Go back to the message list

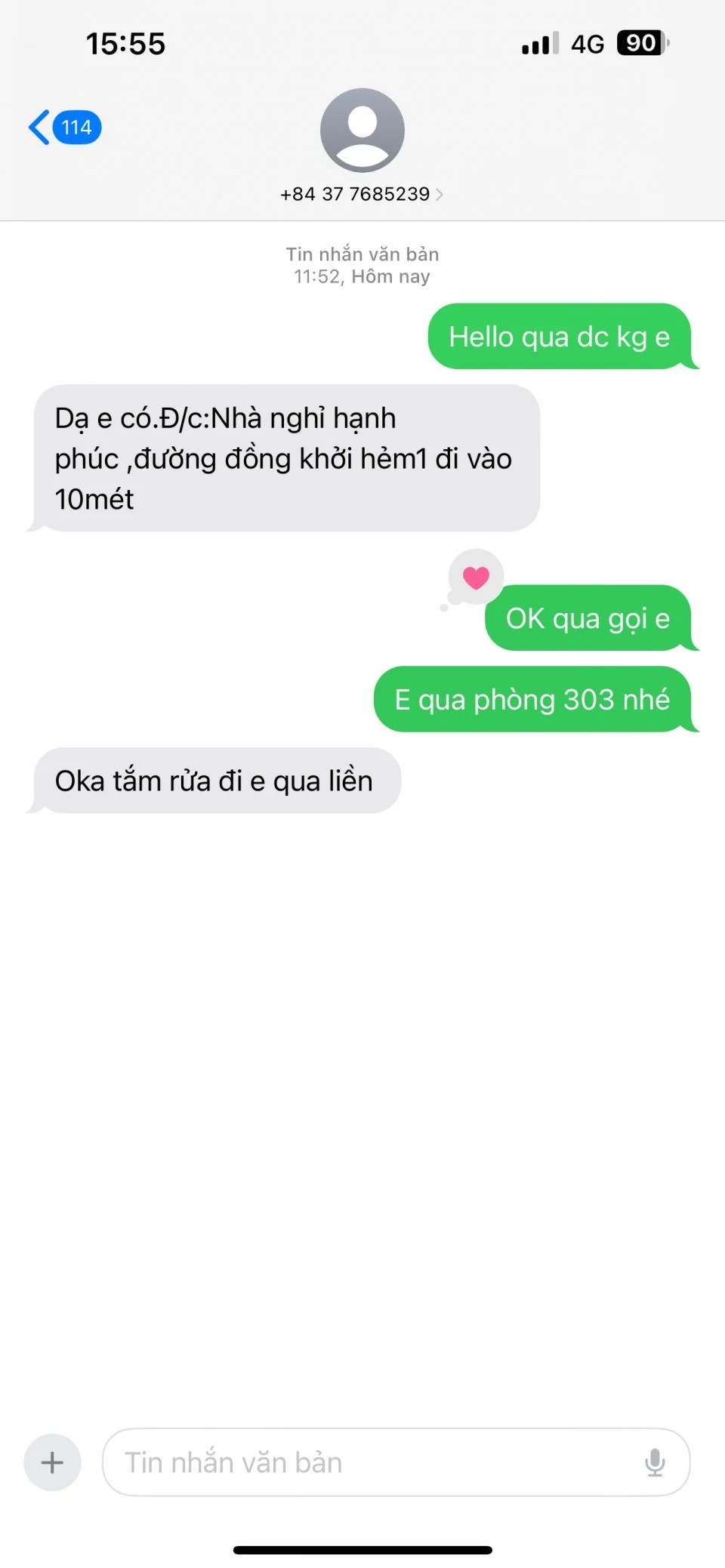[x=63, y=128]
